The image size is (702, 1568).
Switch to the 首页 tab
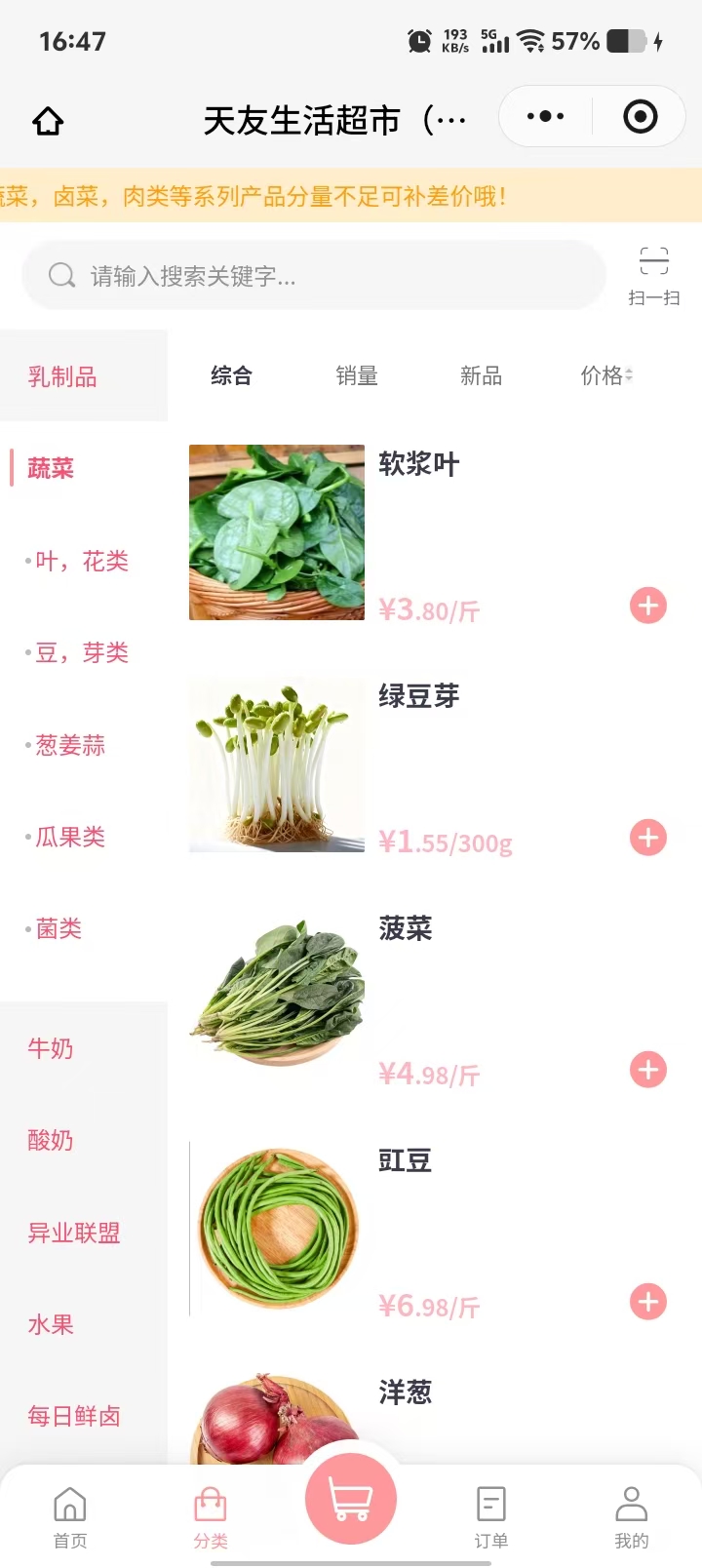[x=70, y=1516]
